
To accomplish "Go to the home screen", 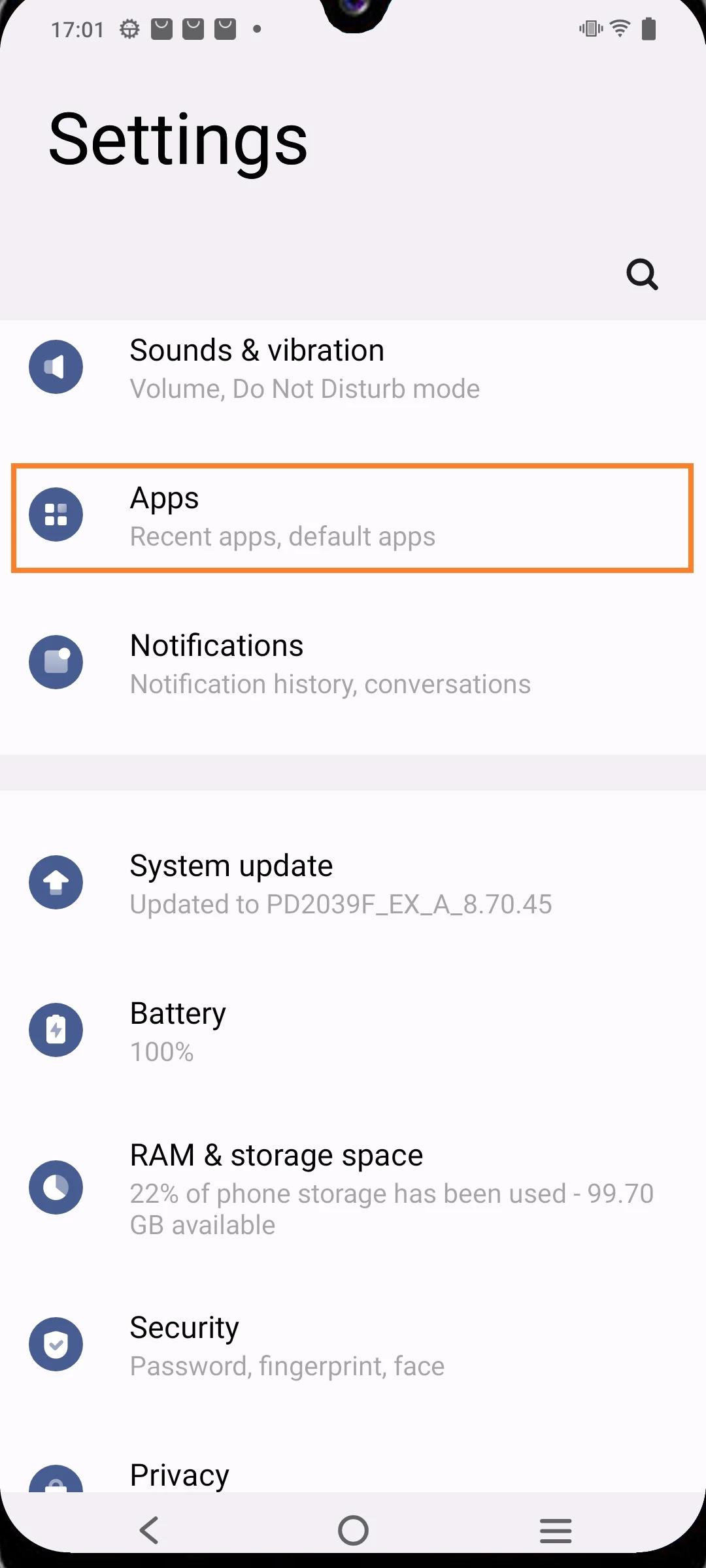I will 353,1530.
